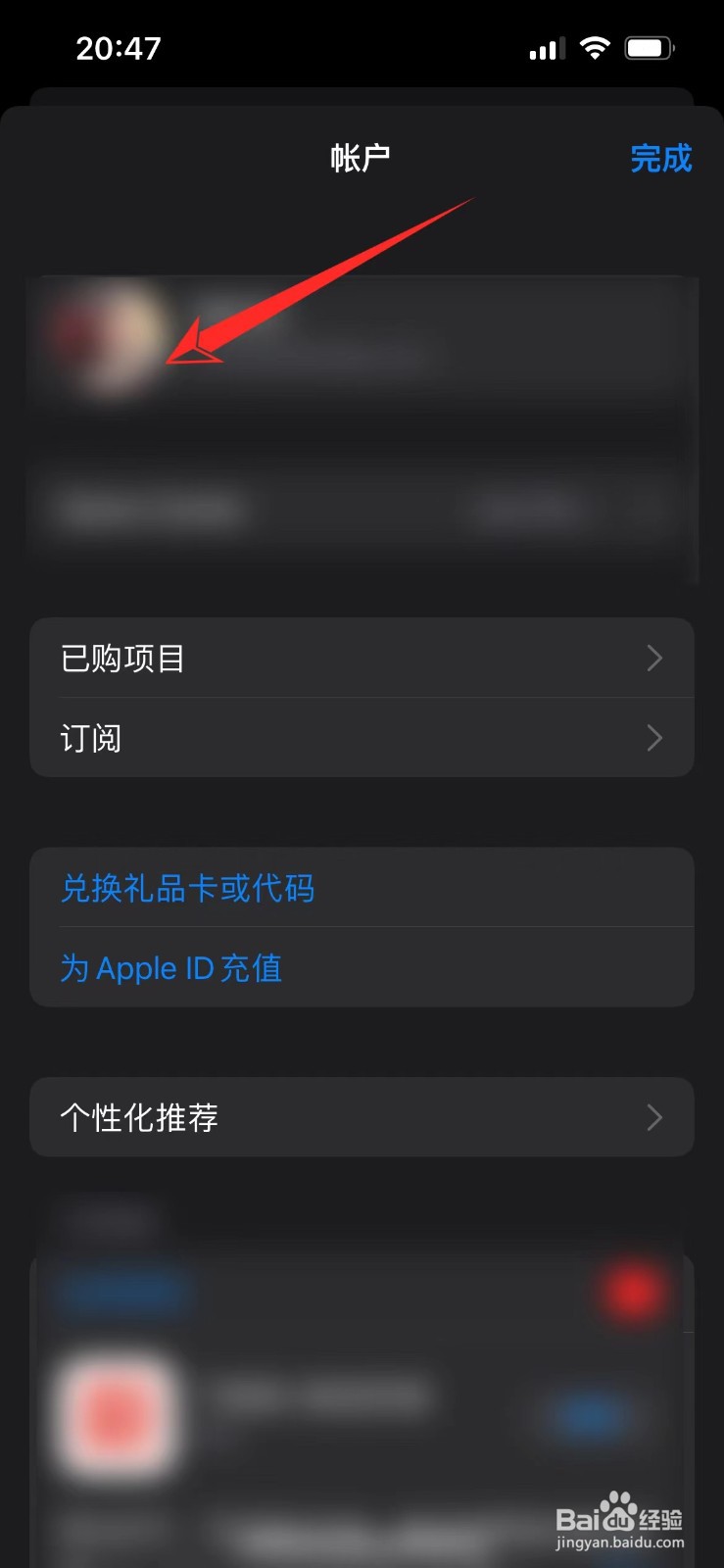724x1568 pixels.
Task: Tap 为 Apple ID 充值 to add funds
Action: (169, 968)
